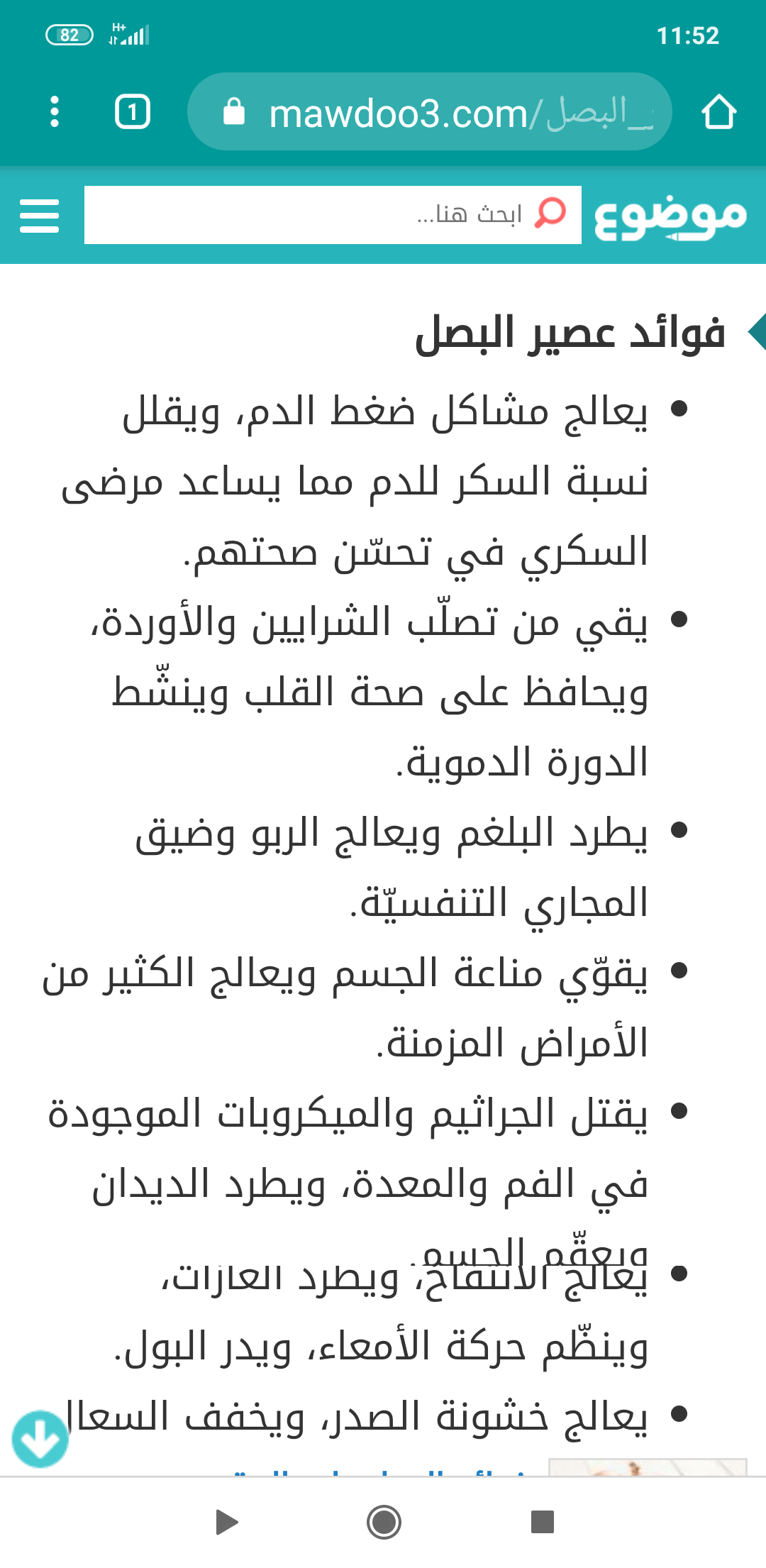Screen dimensions: 766x1568
Task: Tap the teal down-arrow floating button
Action: tap(40, 1438)
